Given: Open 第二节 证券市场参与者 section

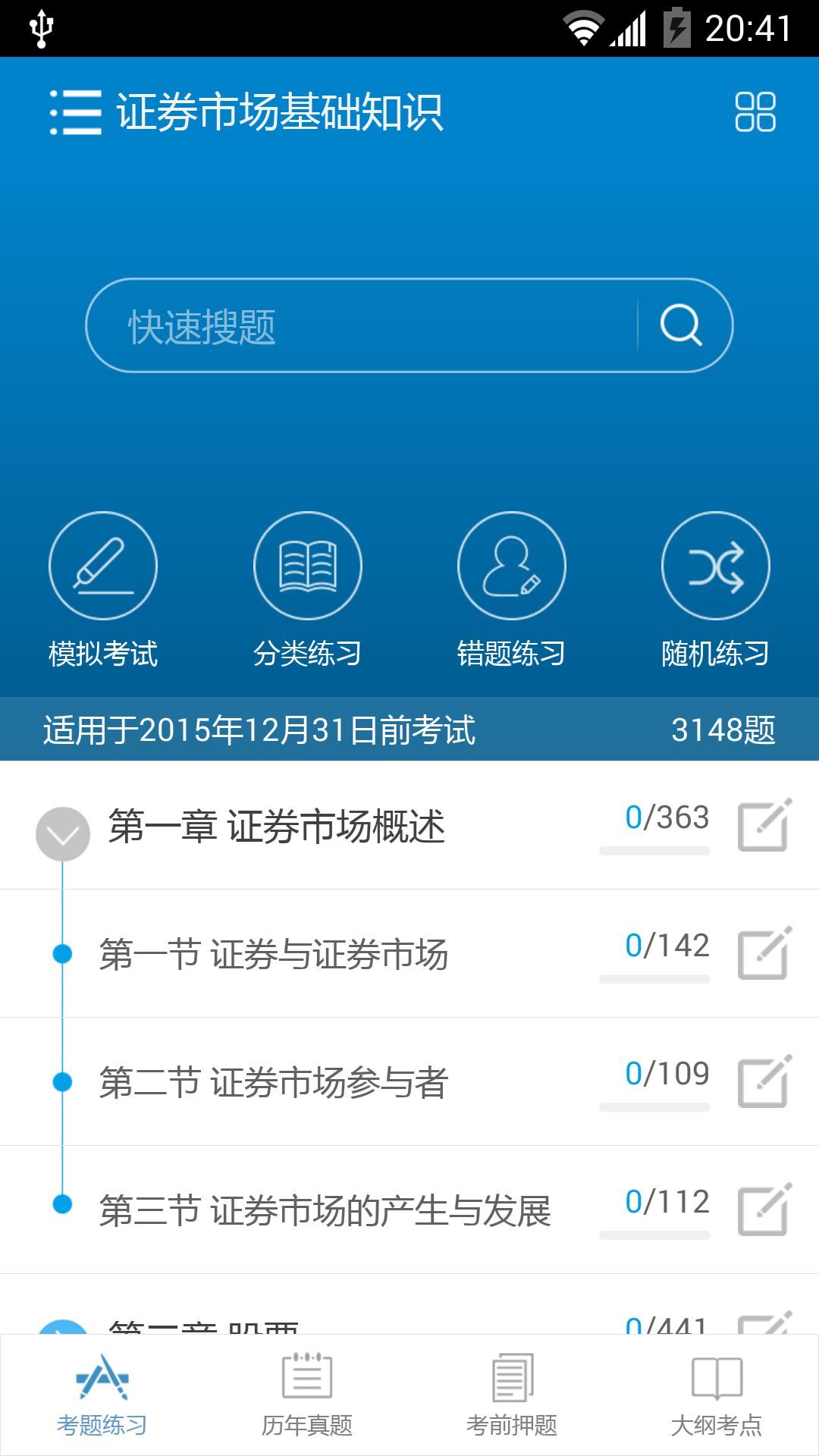Looking at the screenshot, I should point(273,1082).
